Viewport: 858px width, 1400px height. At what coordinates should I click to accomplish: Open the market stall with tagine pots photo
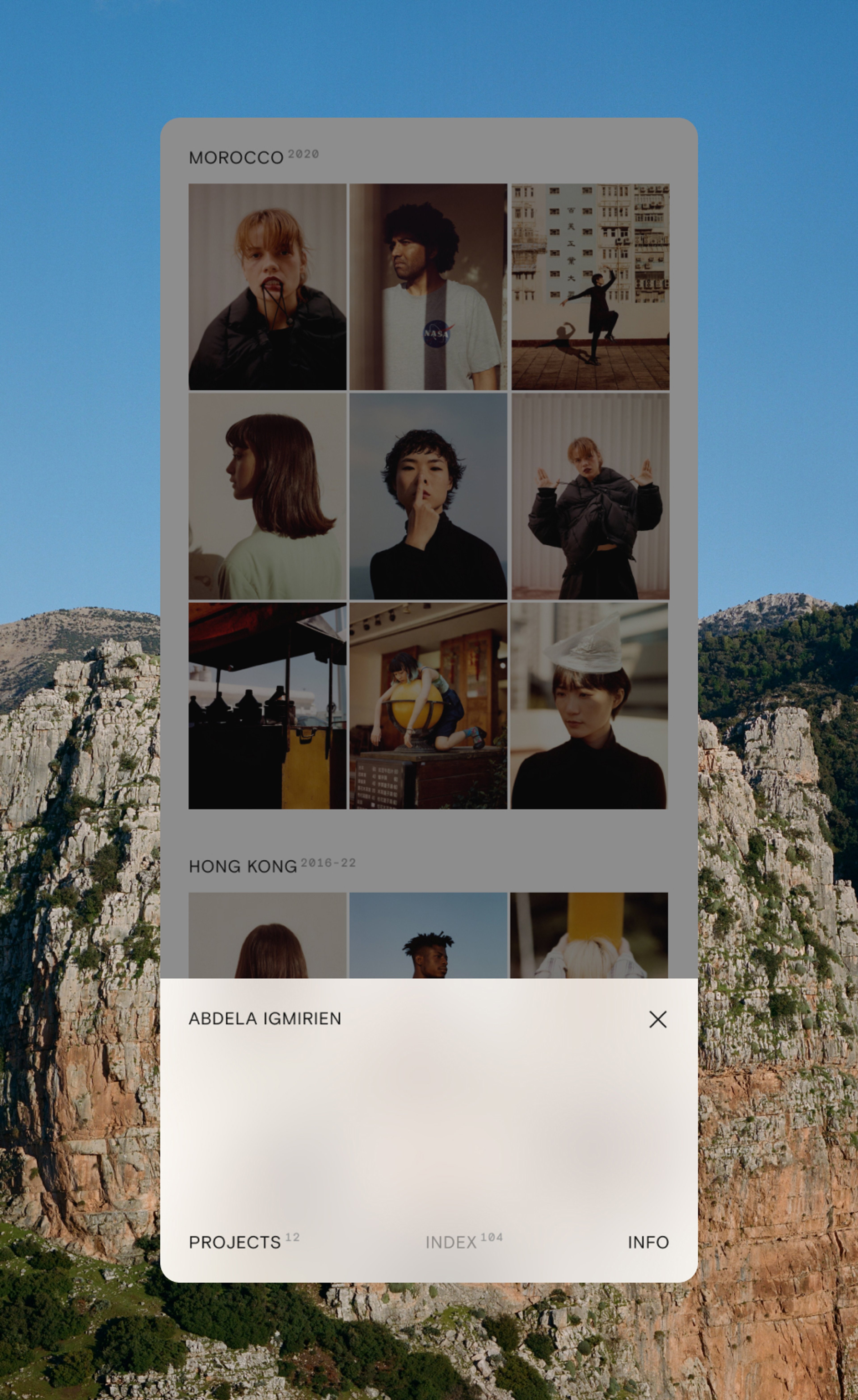(267, 706)
